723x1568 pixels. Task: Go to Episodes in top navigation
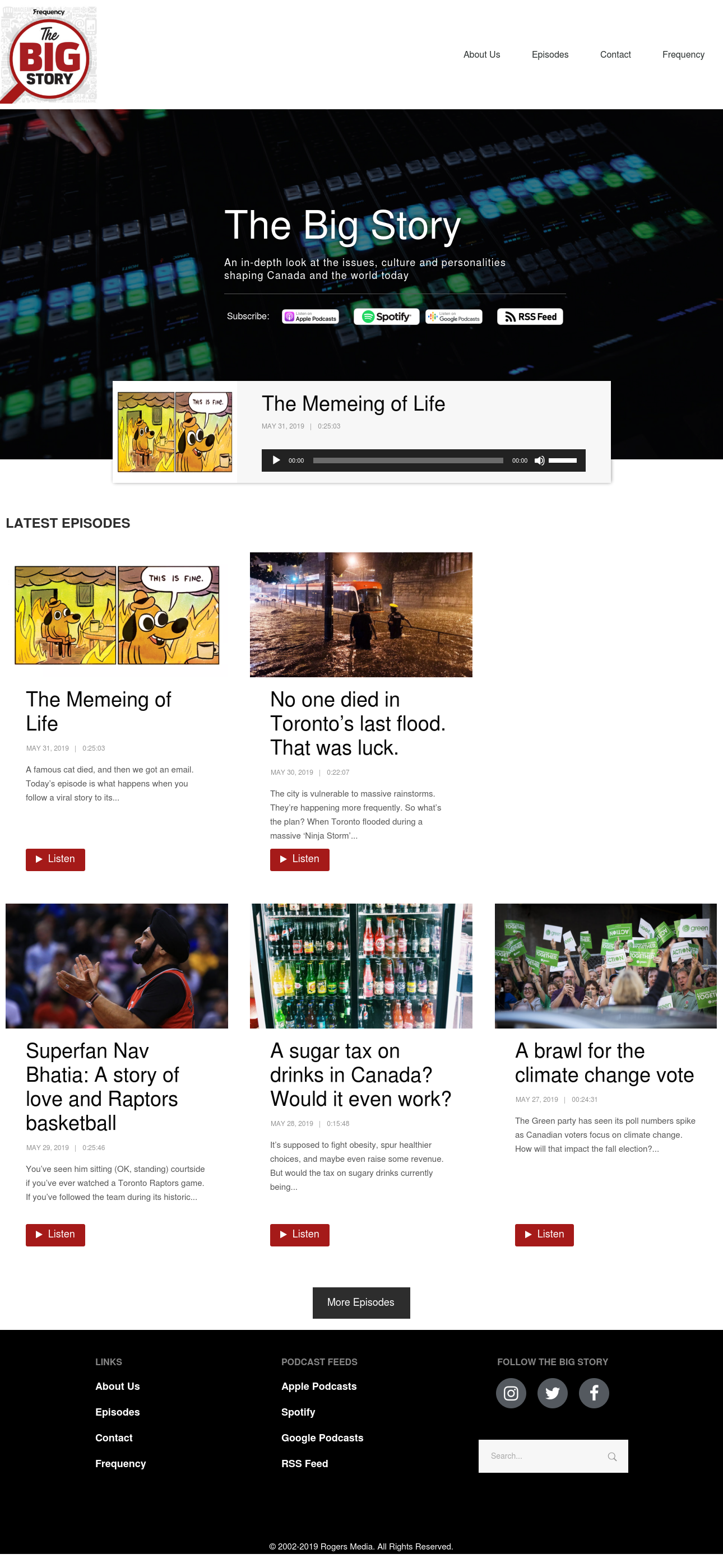(x=549, y=55)
